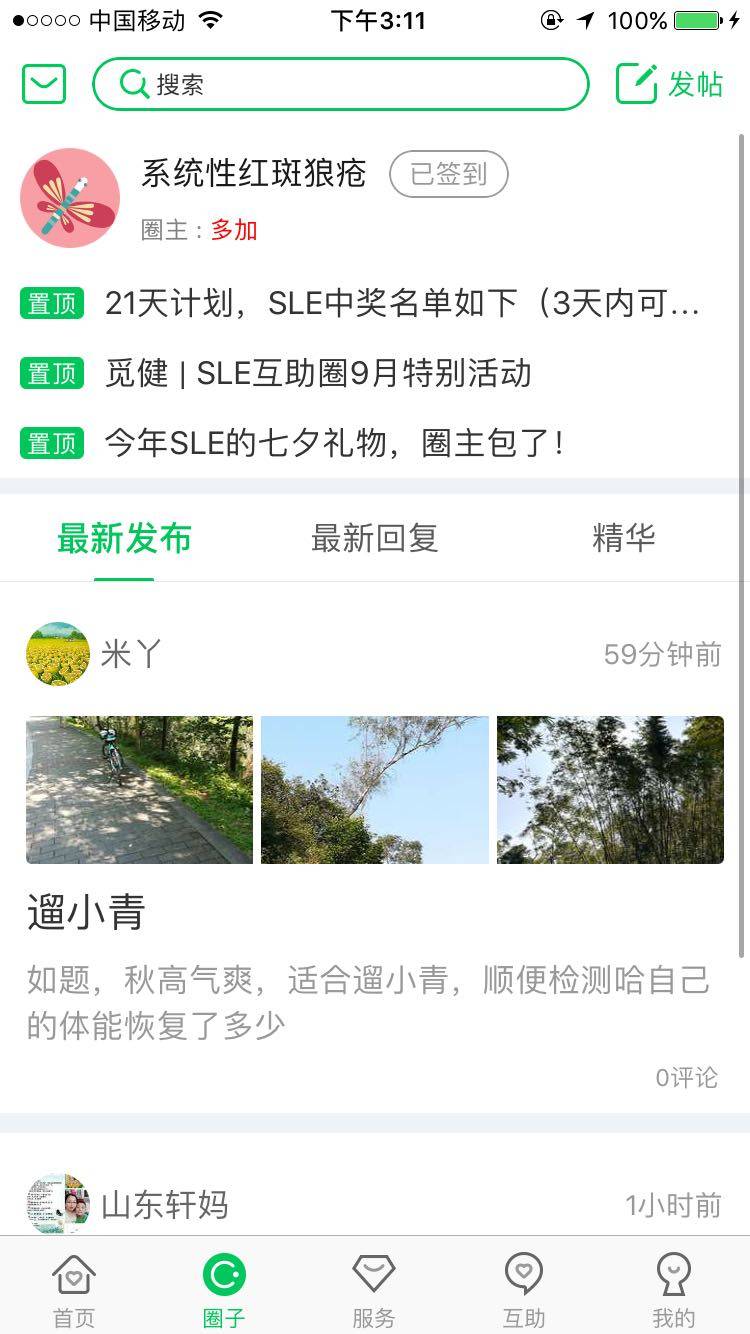The height and width of the screenshot is (1334, 750).
Task: Open the mail inbox icon
Action: [44, 84]
